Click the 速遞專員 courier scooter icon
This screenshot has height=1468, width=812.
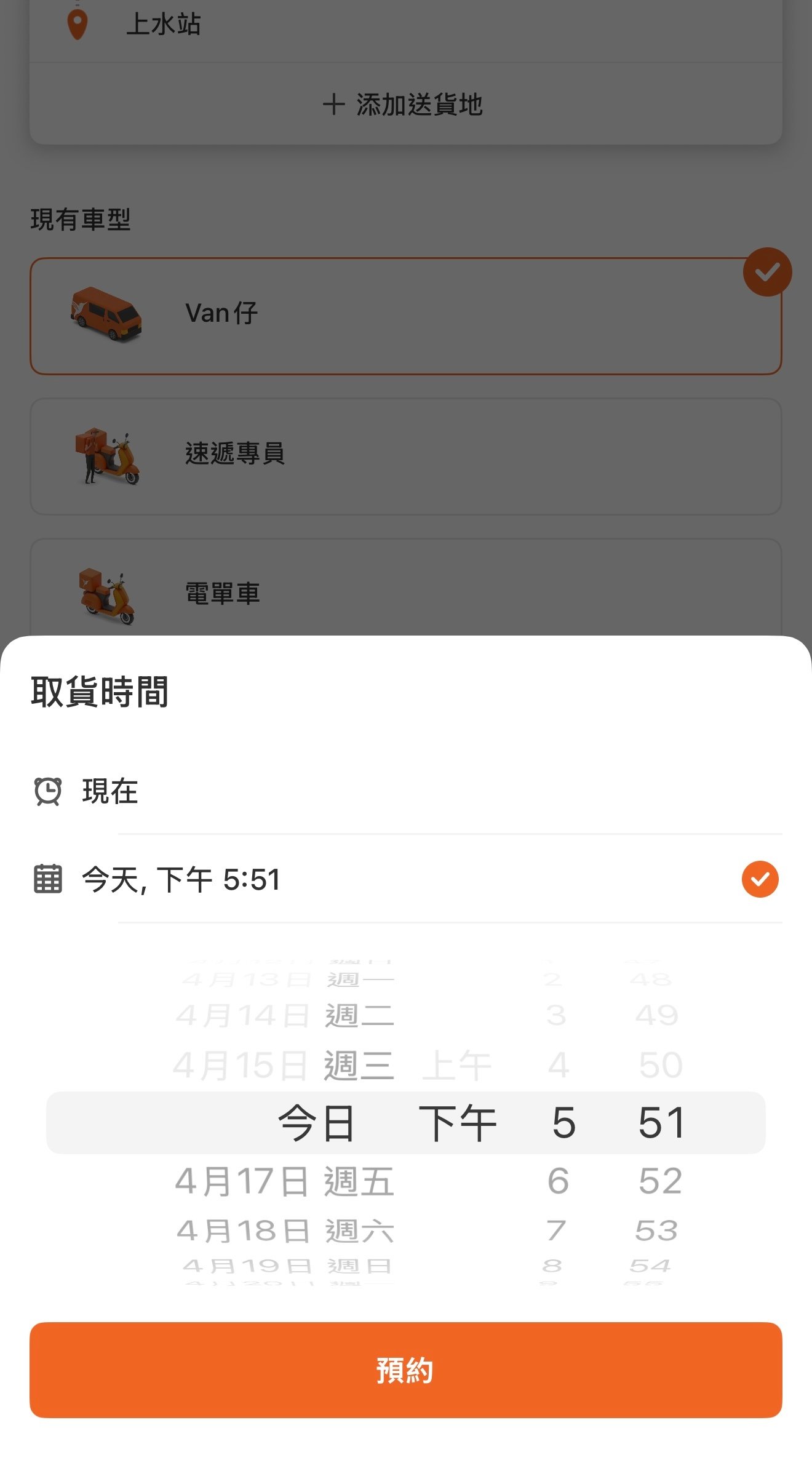pyautogui.click(x=108, y=455)
